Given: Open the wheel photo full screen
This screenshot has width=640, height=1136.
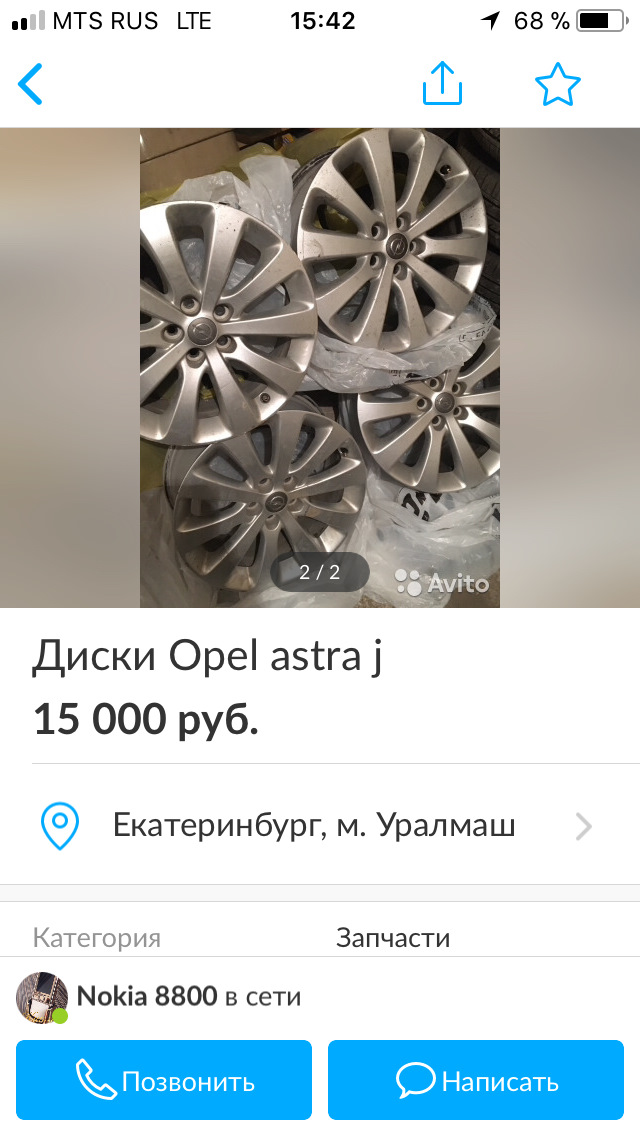Looking at the screenshot, I should 320,367.
